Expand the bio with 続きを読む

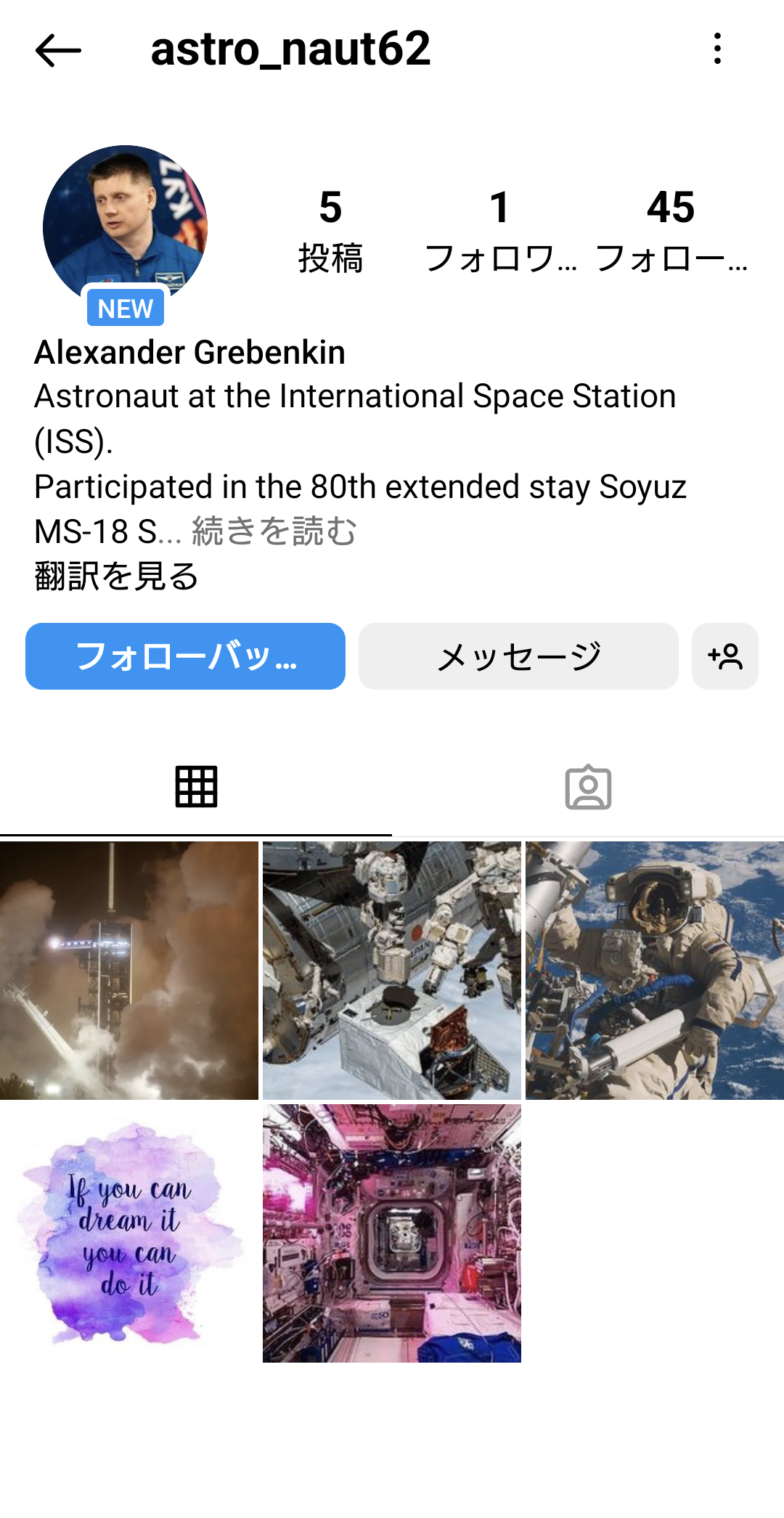272,532
